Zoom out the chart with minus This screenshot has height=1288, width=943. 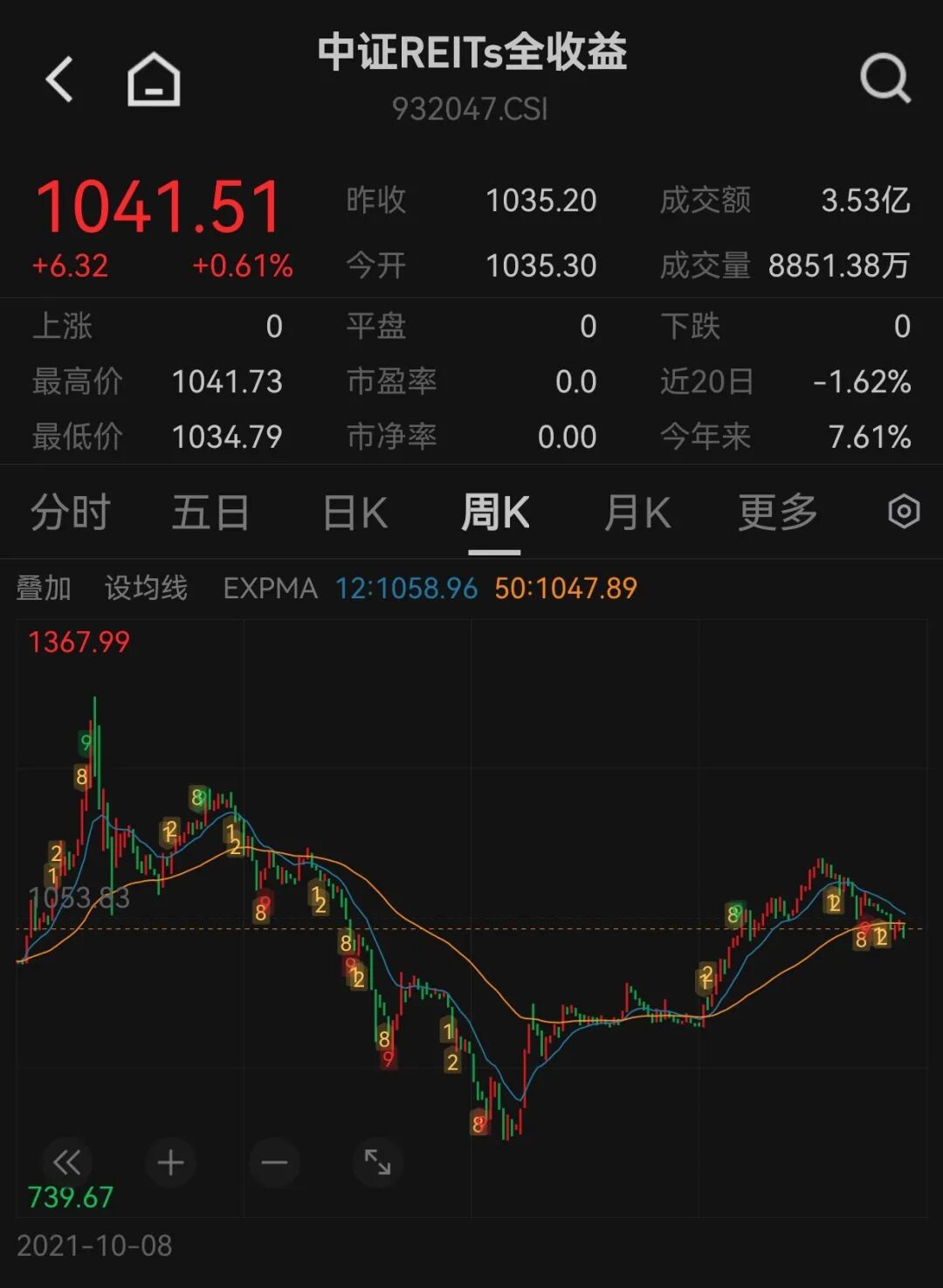pos(274,1162)
